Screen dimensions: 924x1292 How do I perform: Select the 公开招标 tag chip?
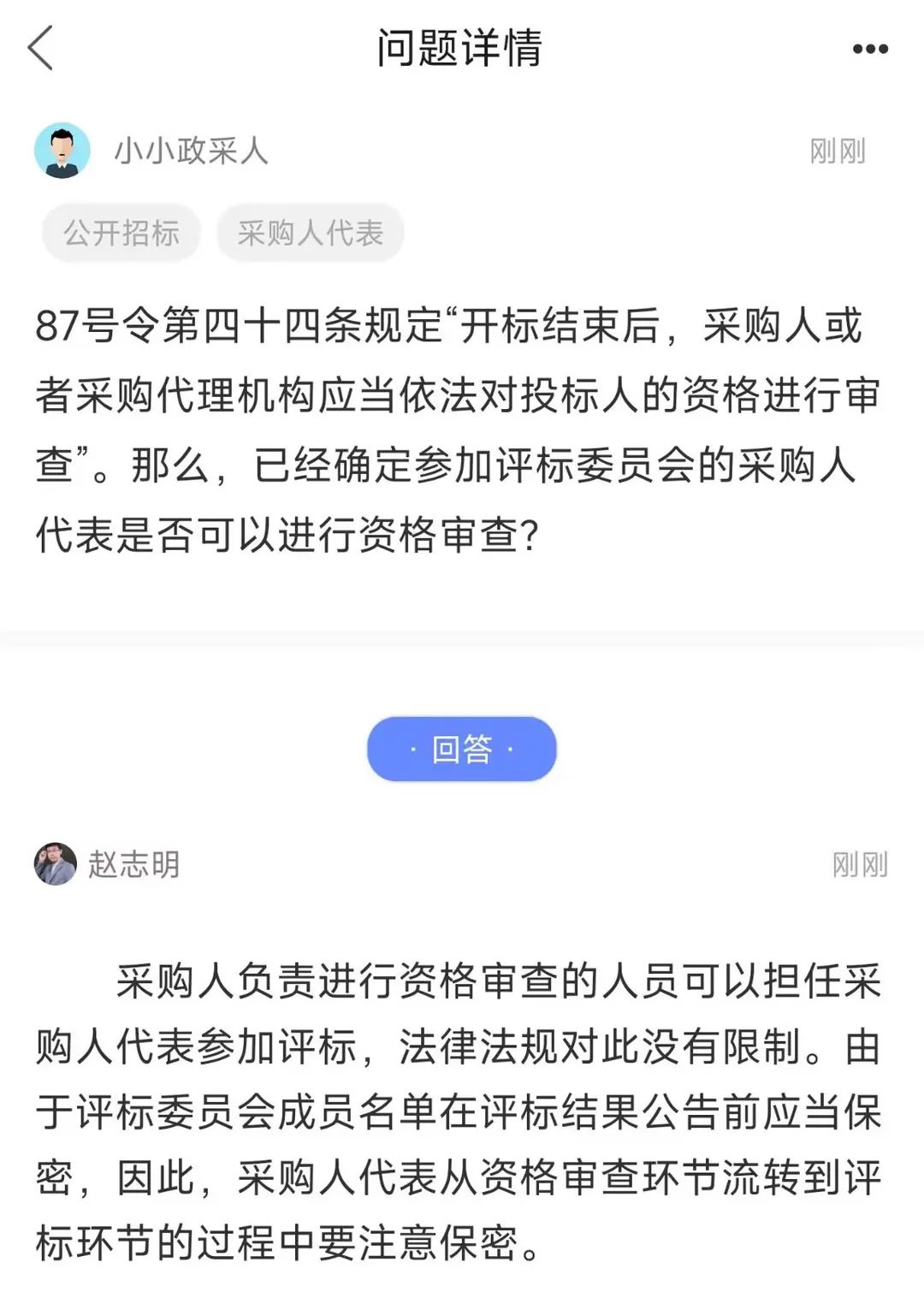[121, 233]
